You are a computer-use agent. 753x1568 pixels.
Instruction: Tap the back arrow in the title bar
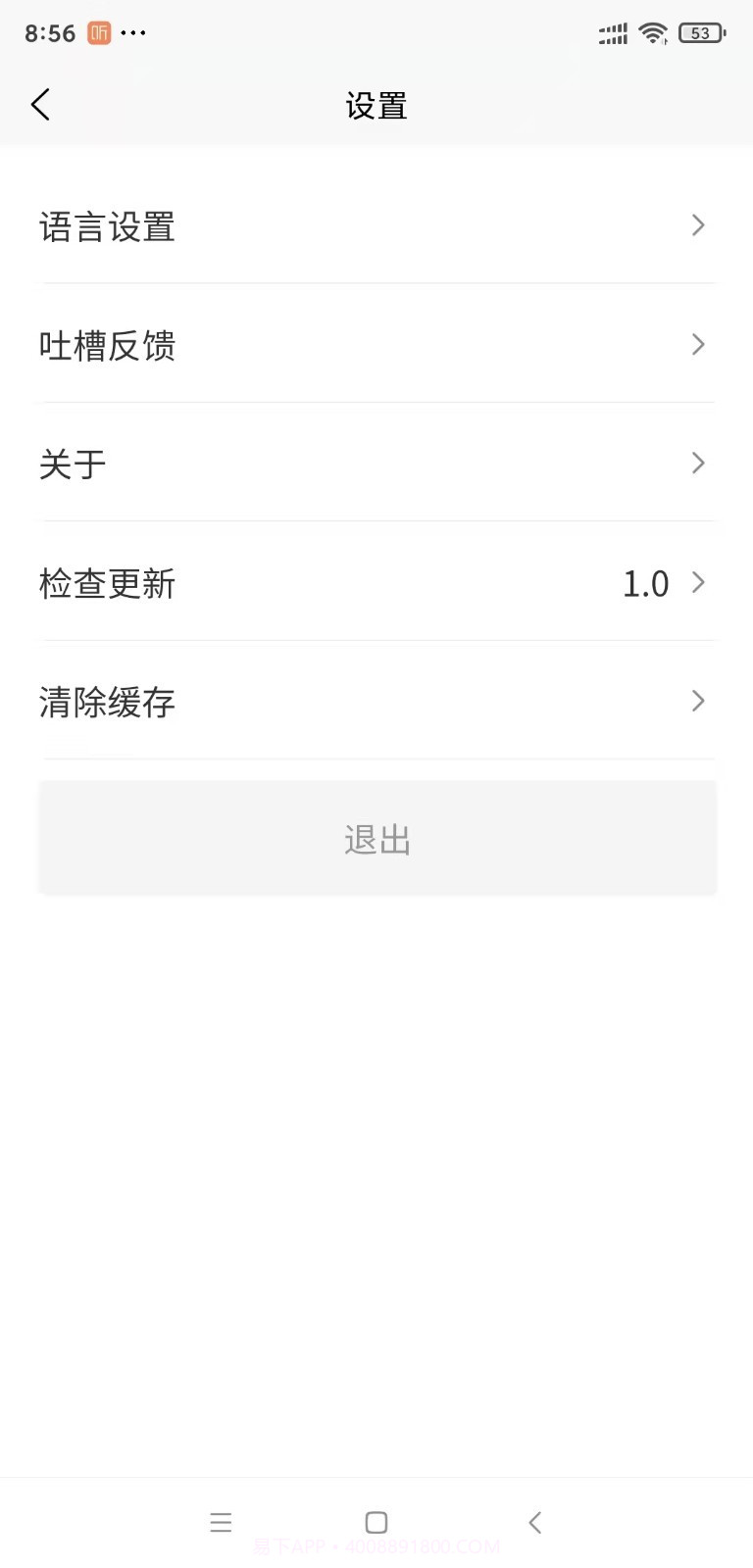(40, 103)
